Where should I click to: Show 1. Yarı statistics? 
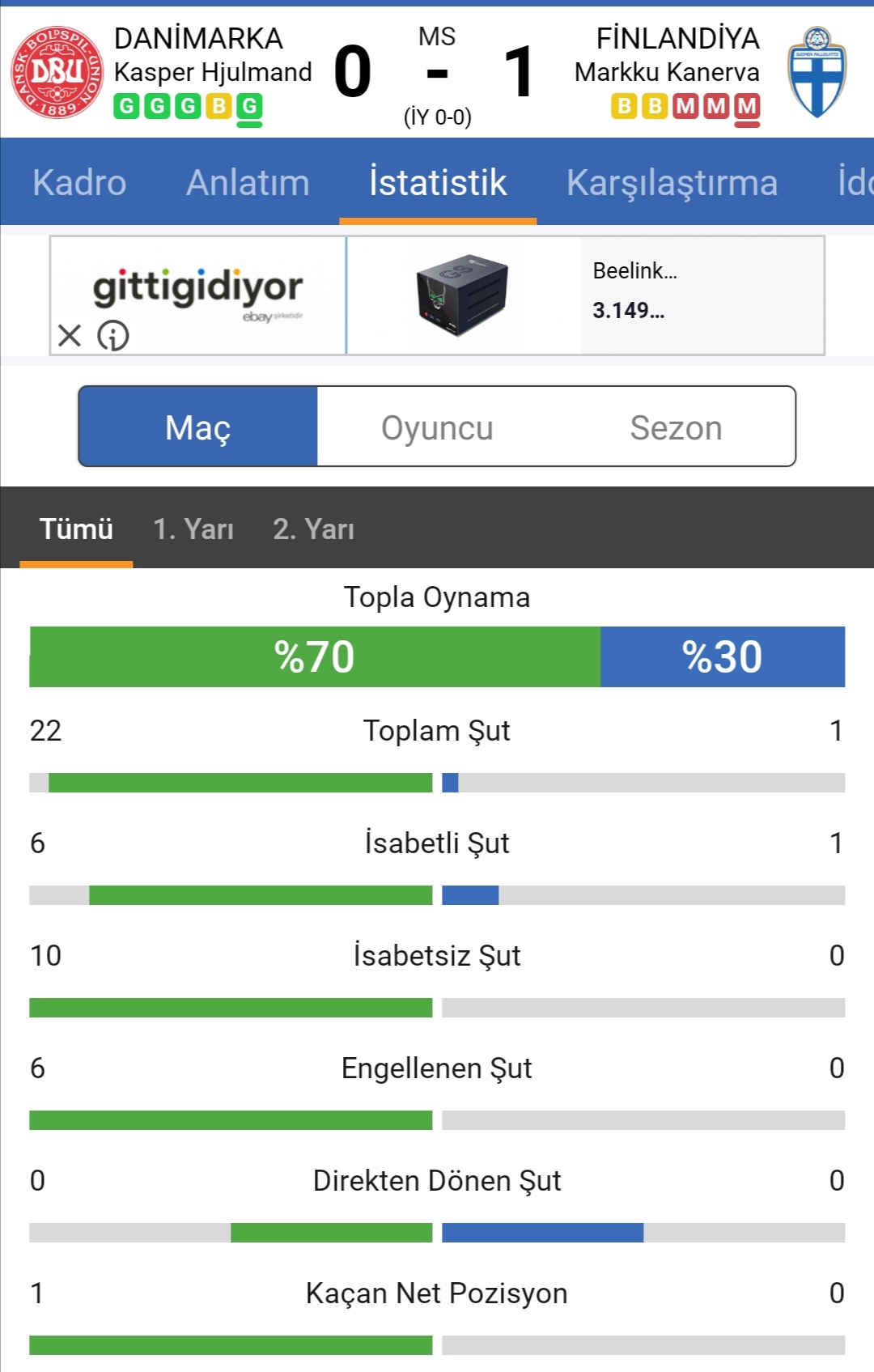193,529
